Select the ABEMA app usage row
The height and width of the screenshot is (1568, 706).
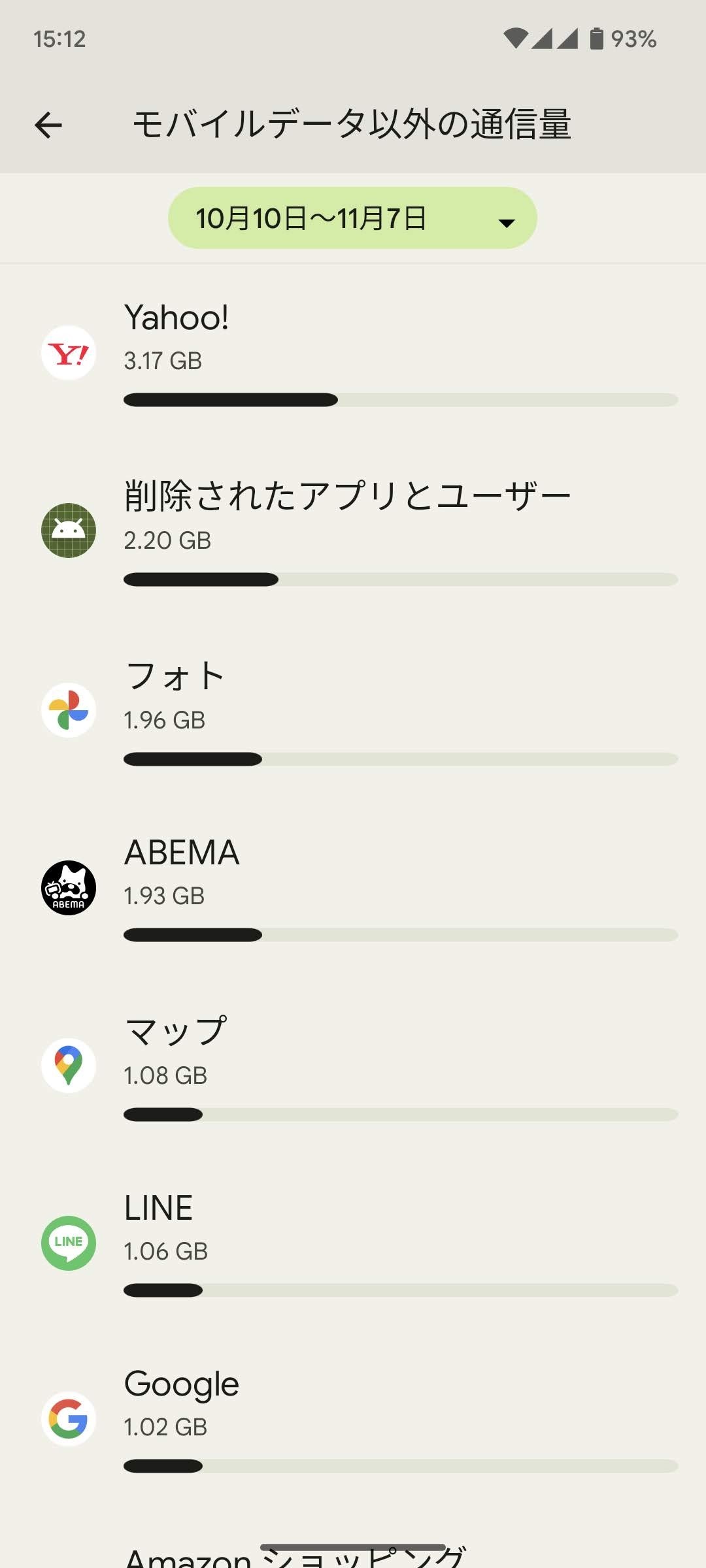pos(353,887)
